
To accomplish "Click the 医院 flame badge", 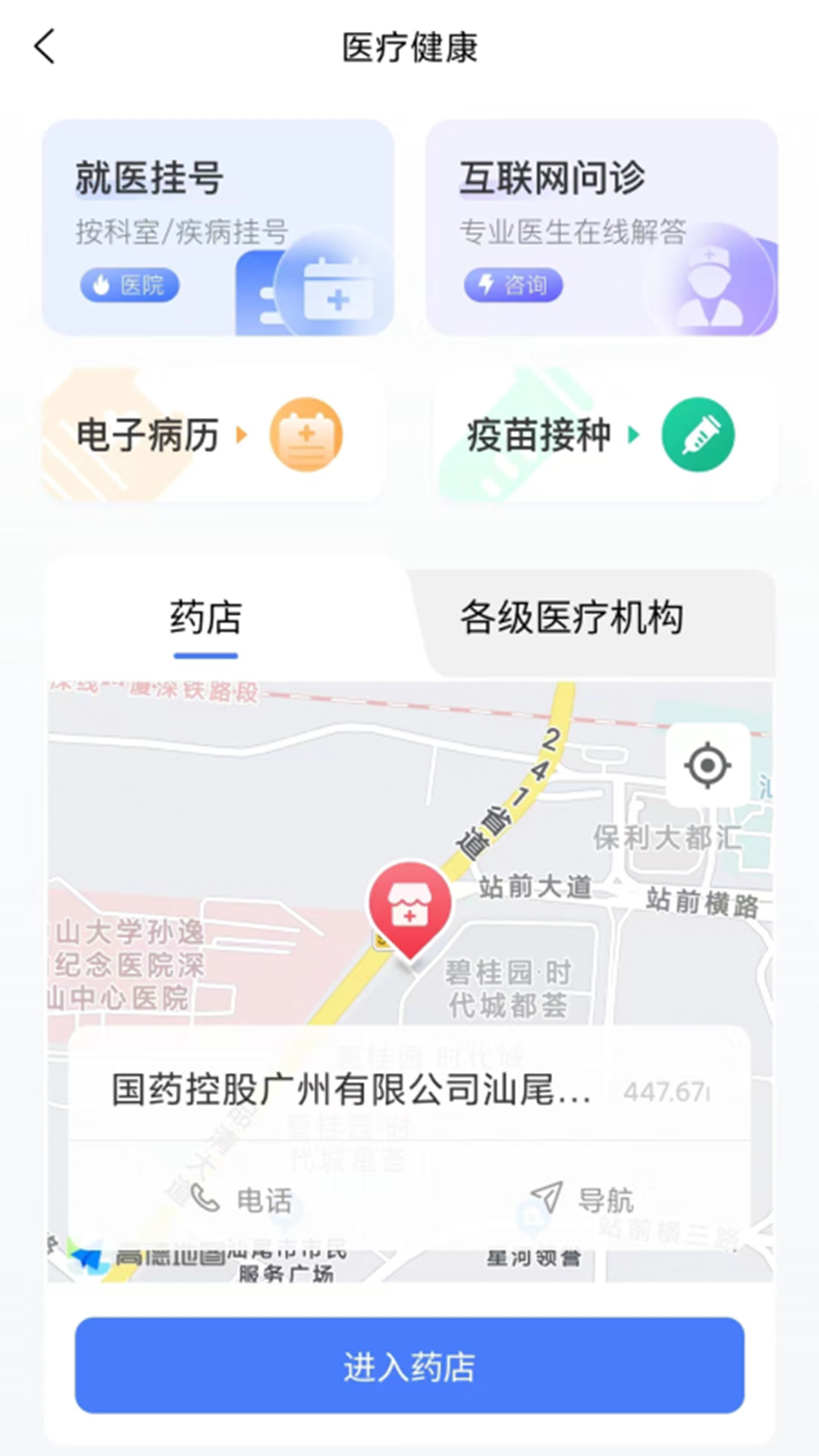I will coord(129,285).
